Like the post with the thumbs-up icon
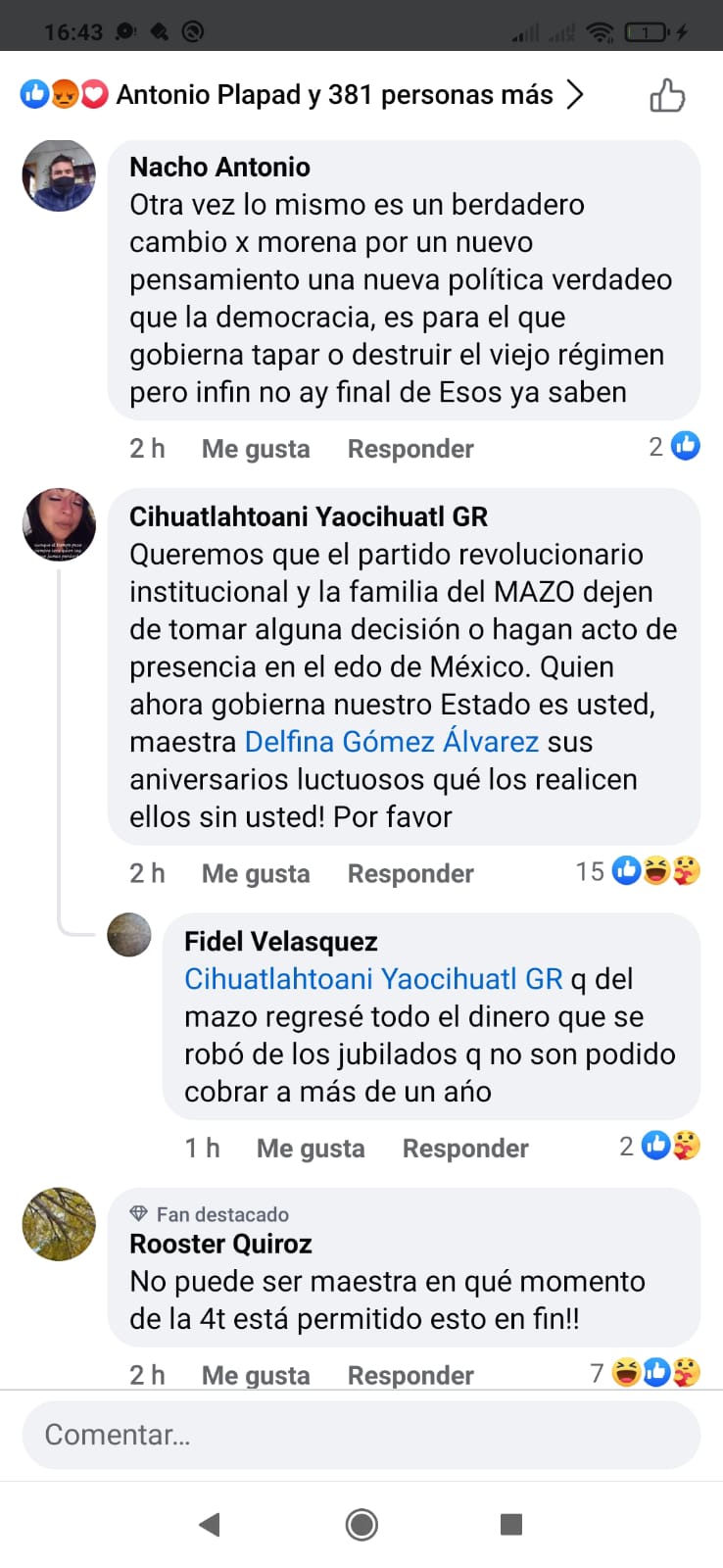 tap(667, 95)
